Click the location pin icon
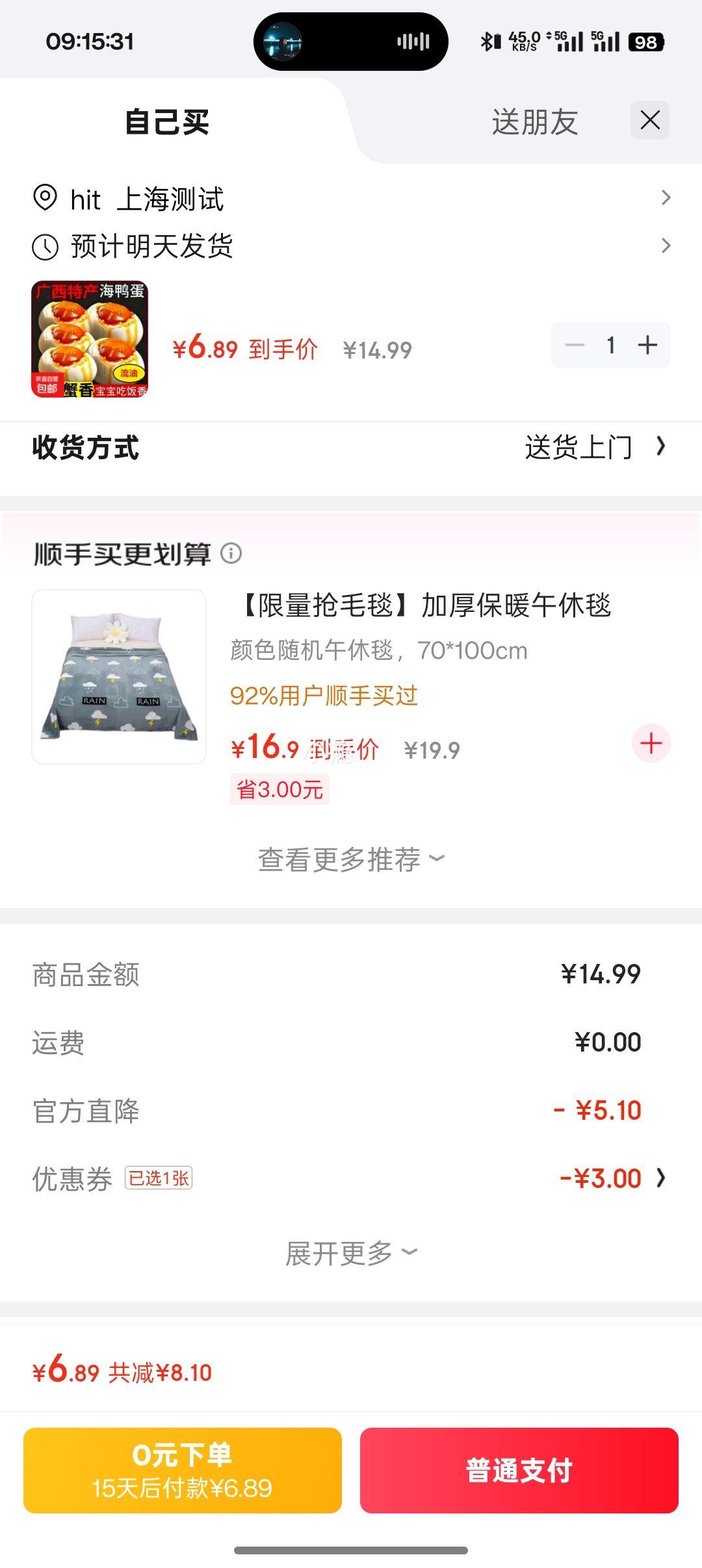Image resolution: width=702 pixels, height=1568 pixels. (45, 198)
